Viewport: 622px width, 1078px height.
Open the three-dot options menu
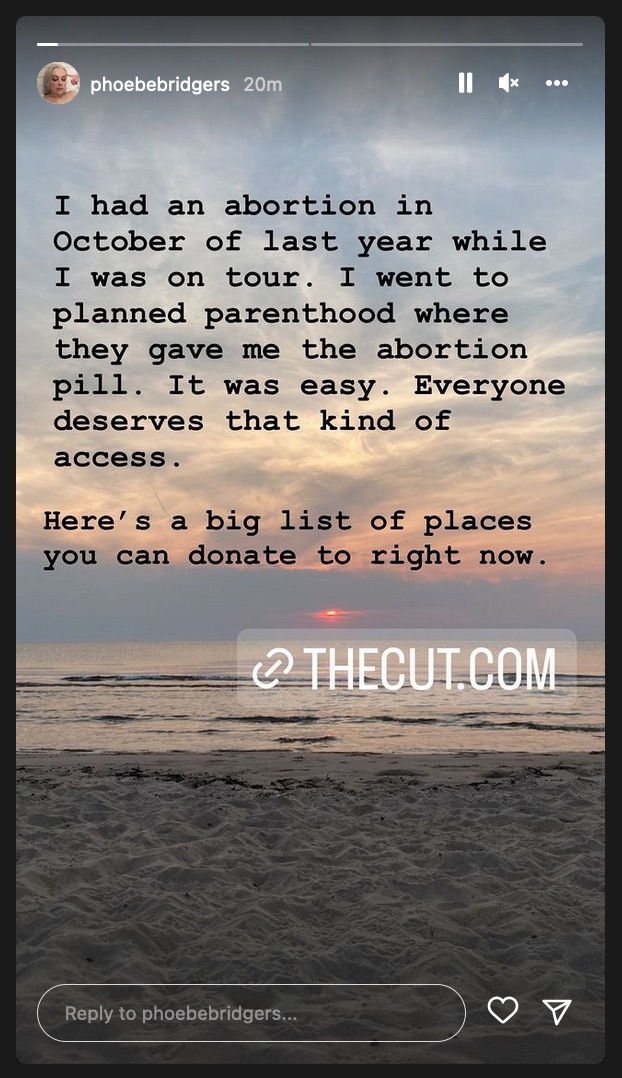(x=557, y=83)
